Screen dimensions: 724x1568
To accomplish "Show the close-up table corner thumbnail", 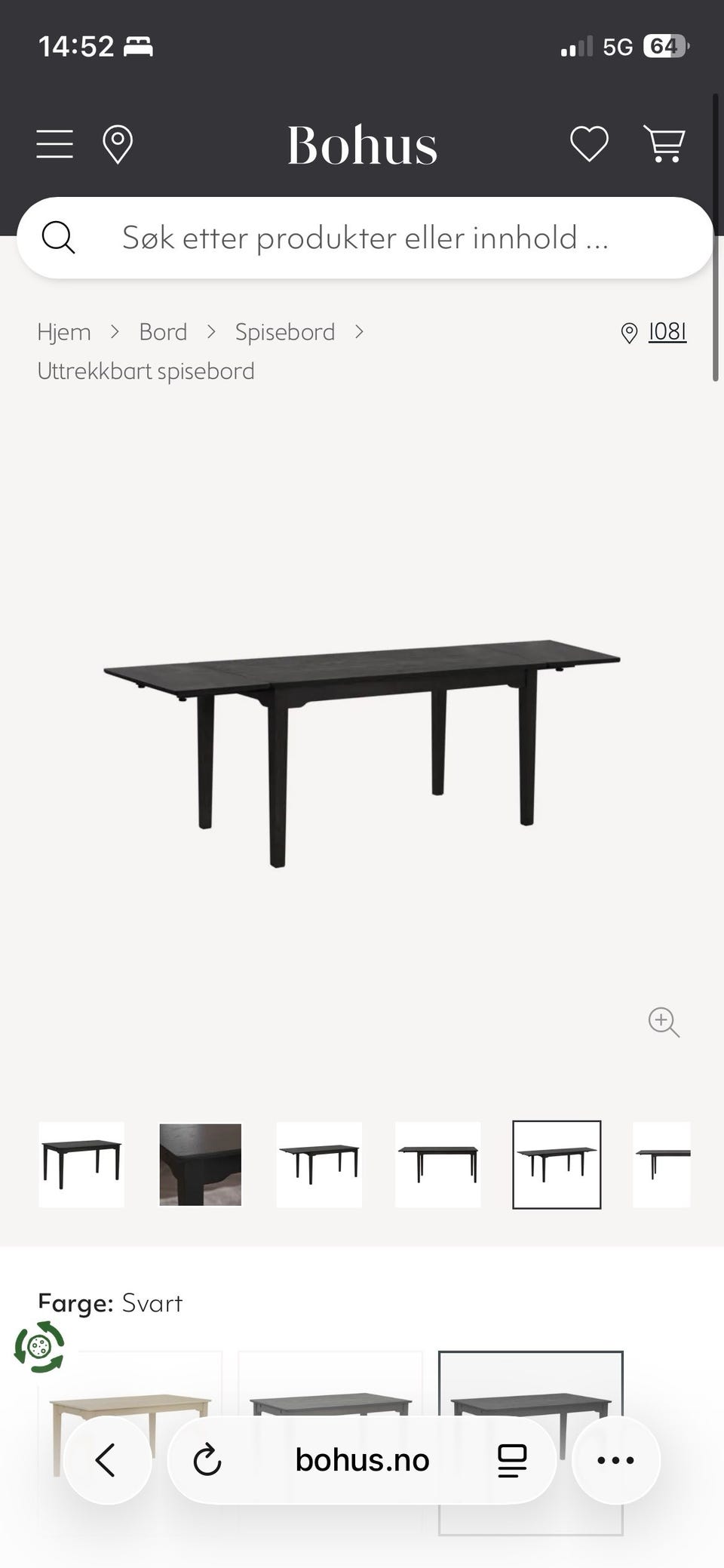I will (201, 1164).
